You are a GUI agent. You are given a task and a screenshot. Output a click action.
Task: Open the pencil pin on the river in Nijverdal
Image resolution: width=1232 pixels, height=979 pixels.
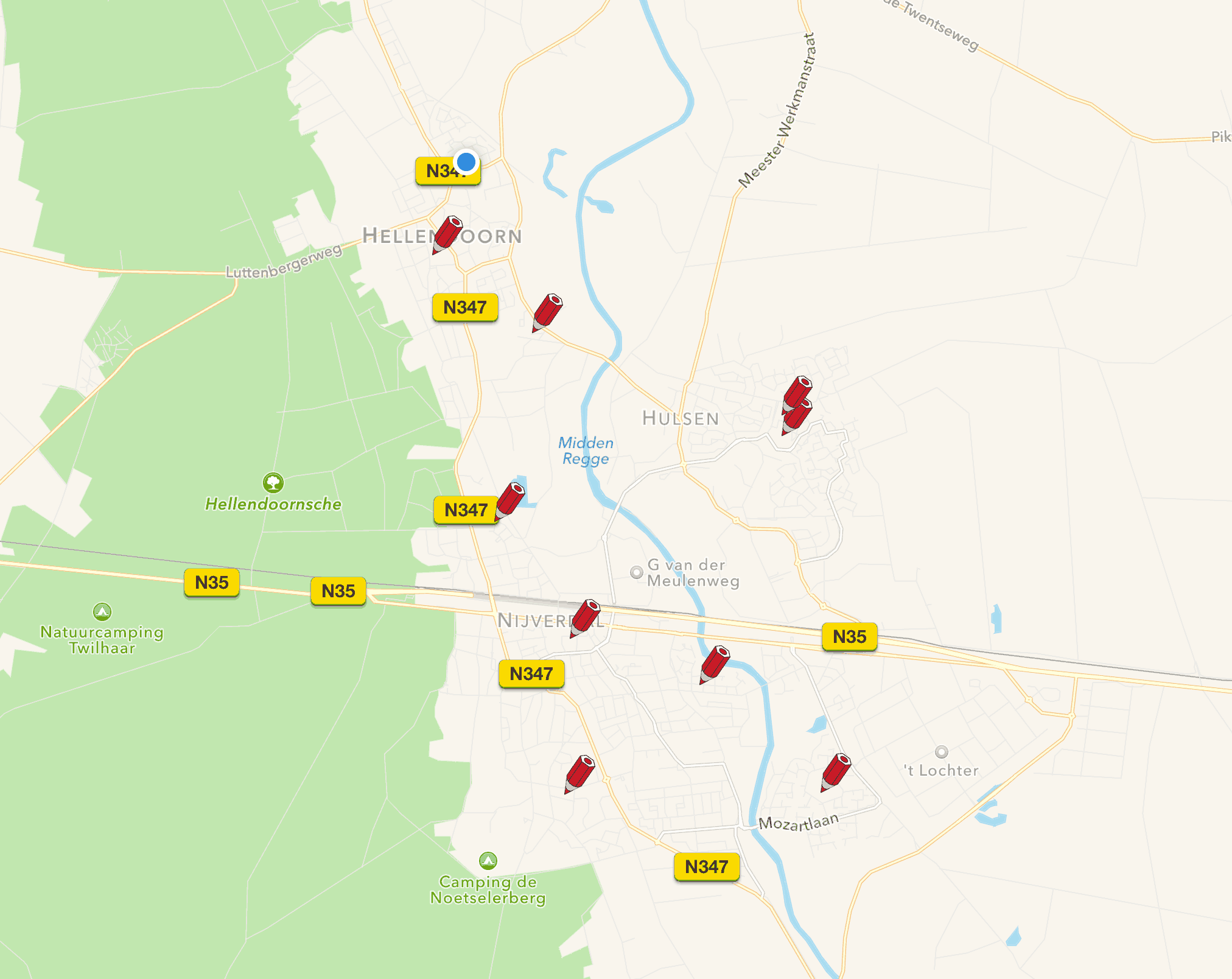tap(715, 664)
